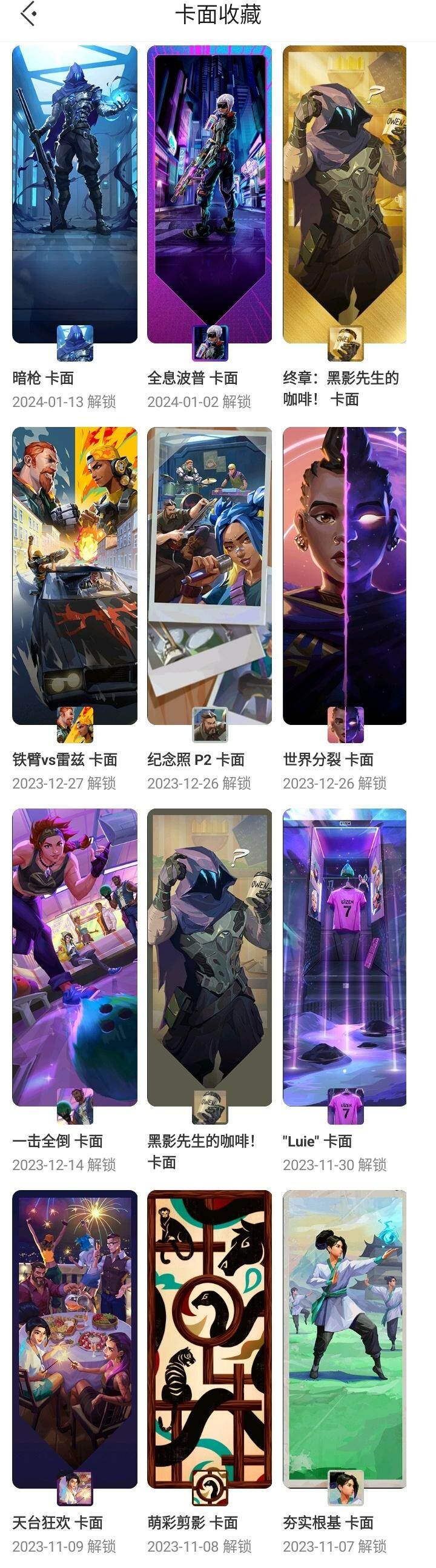Open 终章：黑影先生的咖啡！卡面
This screenshot has height=1568, width=436.
pyautogui.click(x=345, y=195)
